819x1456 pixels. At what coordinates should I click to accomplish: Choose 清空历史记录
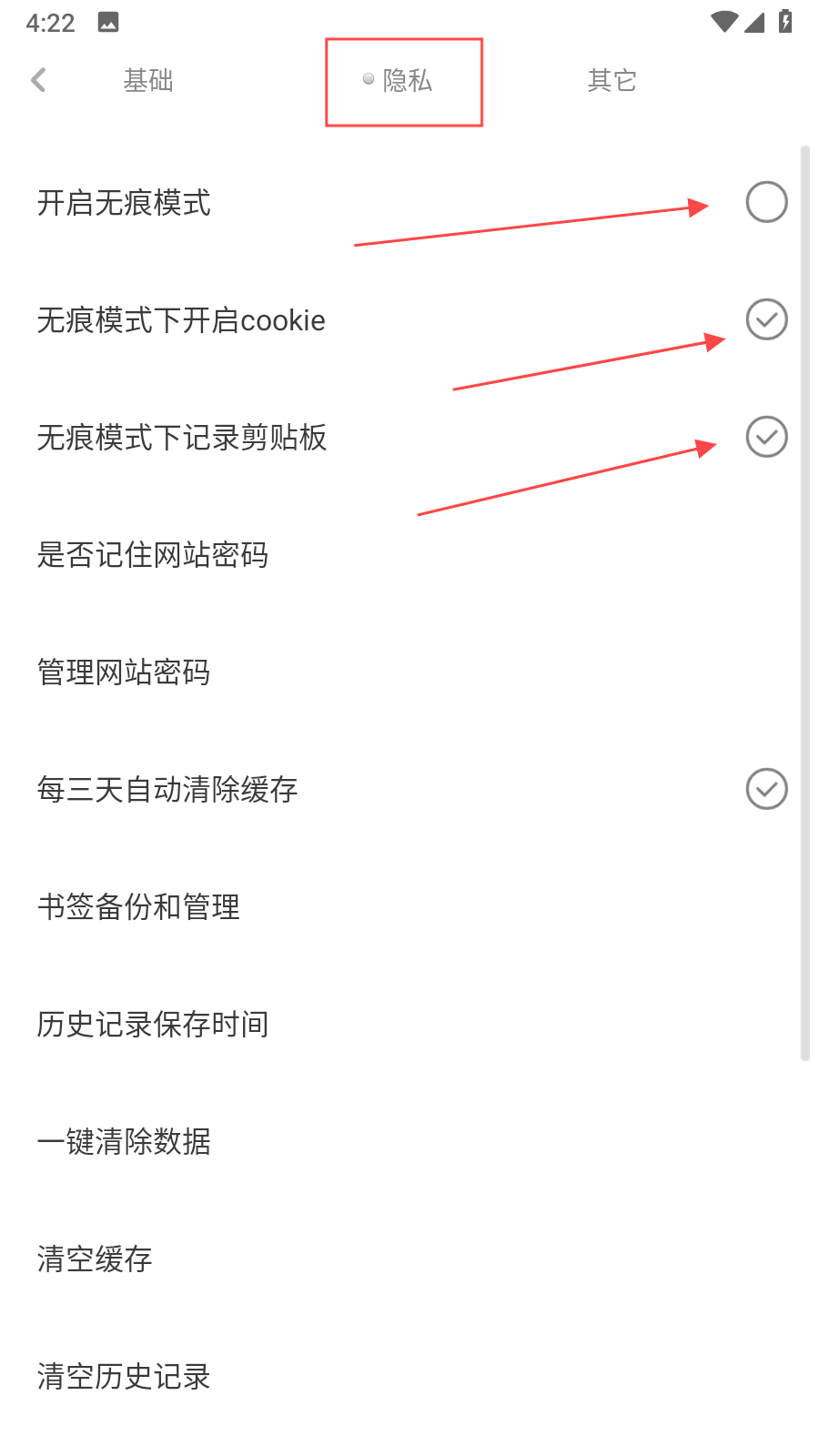[x=124, y=1376]
